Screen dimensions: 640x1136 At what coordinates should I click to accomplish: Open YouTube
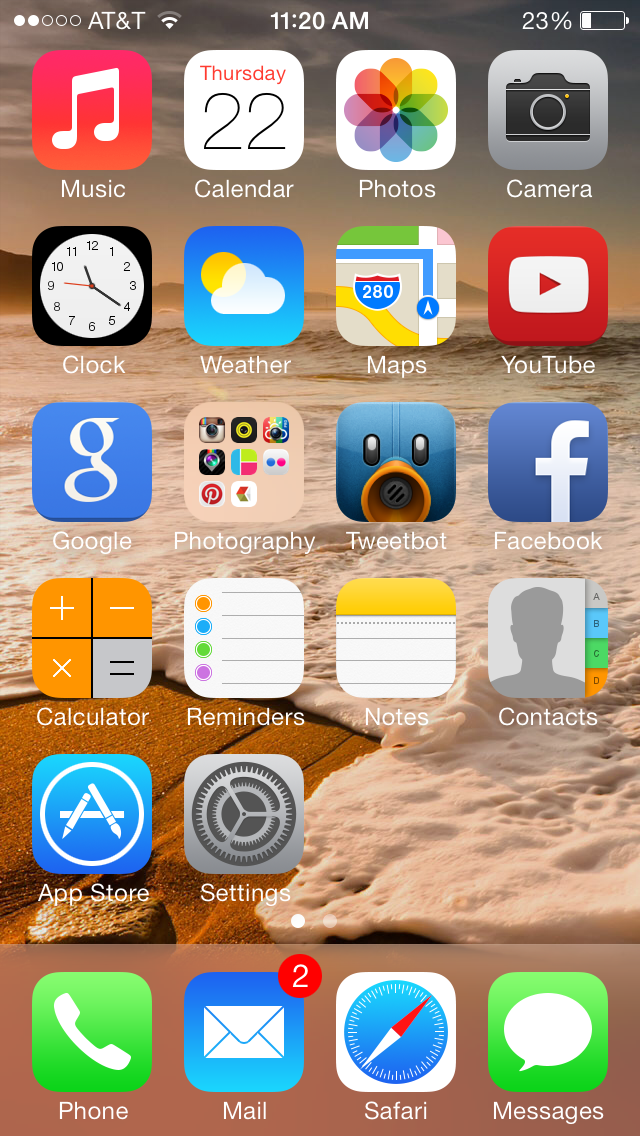click(548, 286)
